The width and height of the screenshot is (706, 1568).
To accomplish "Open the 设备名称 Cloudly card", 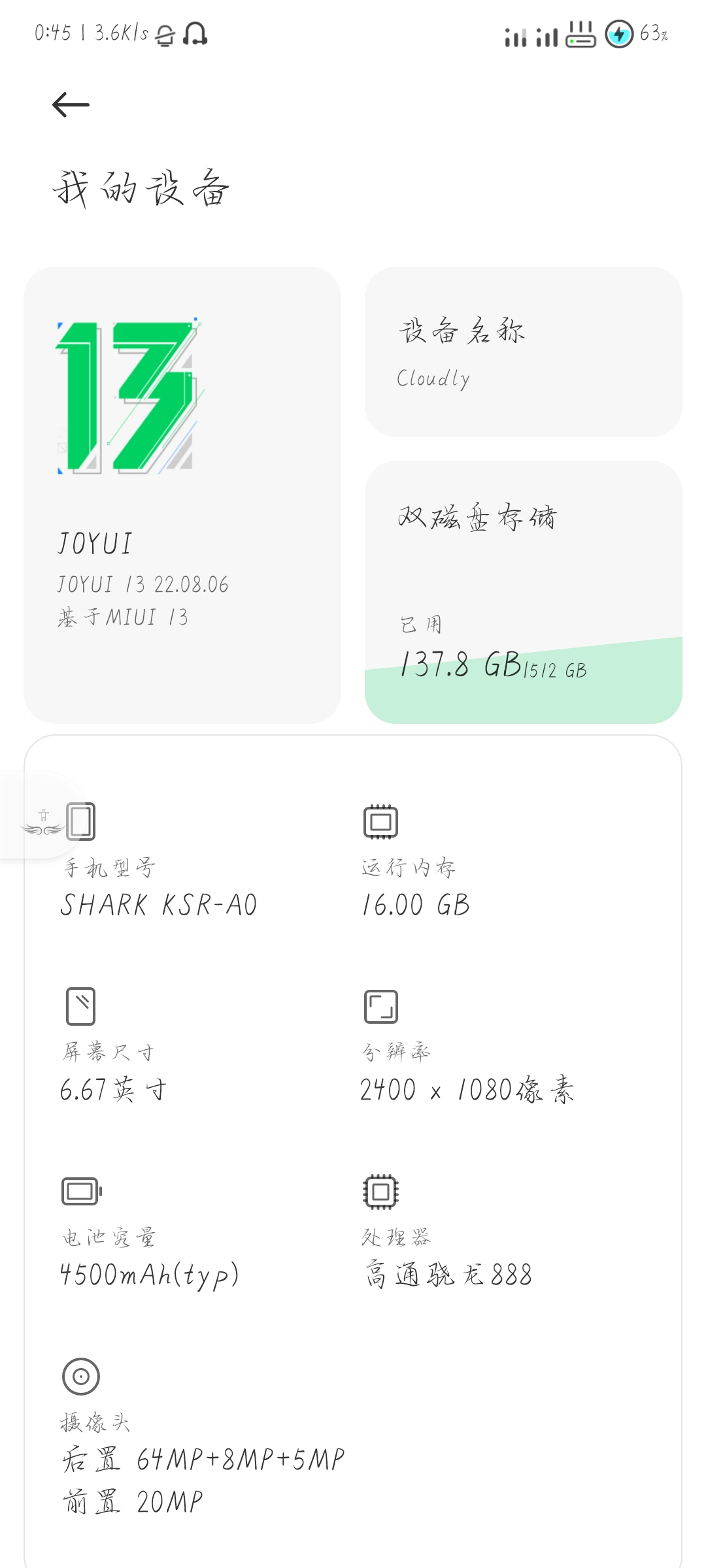I will click(523, 351).
